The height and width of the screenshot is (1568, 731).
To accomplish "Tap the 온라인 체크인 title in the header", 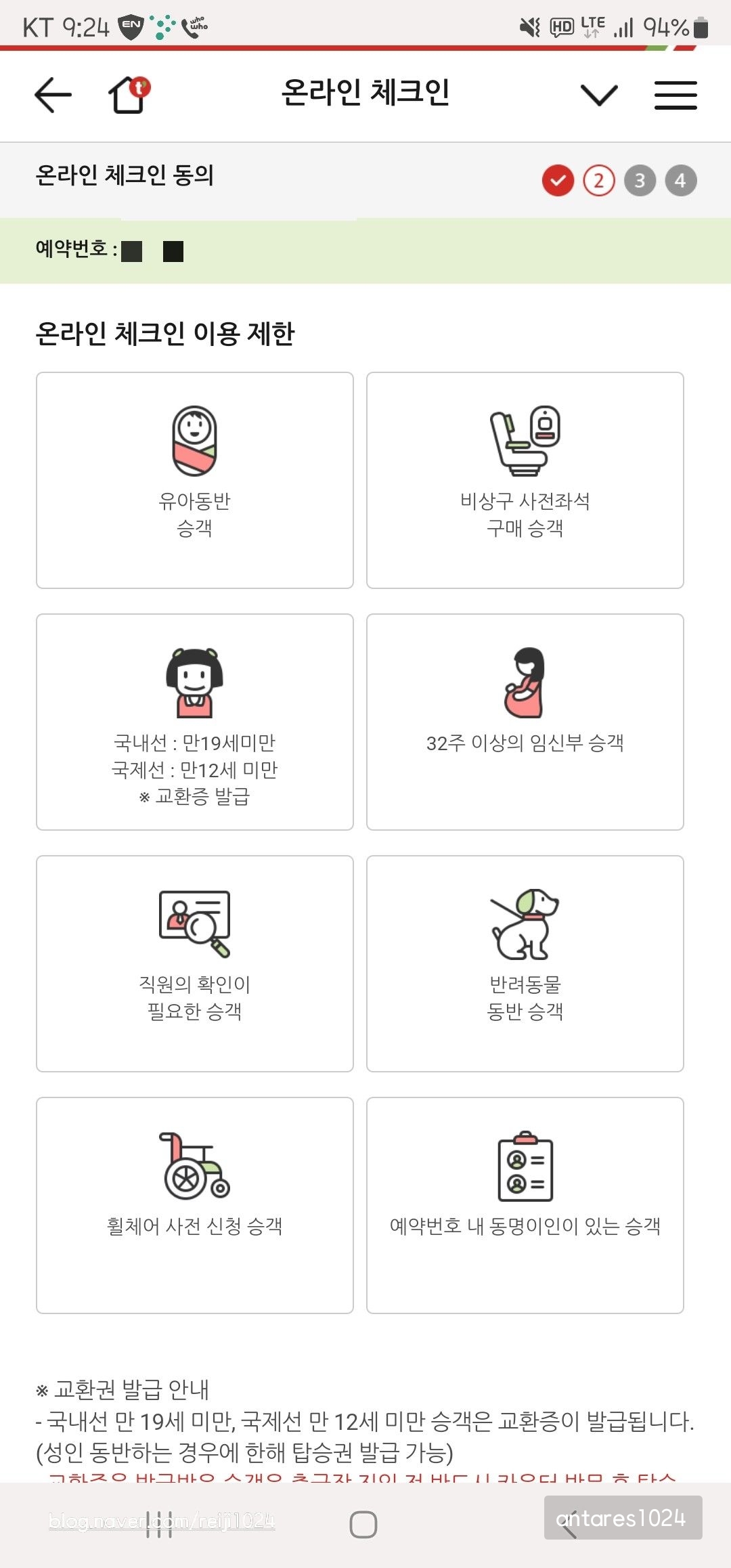I will coord(365,95).
